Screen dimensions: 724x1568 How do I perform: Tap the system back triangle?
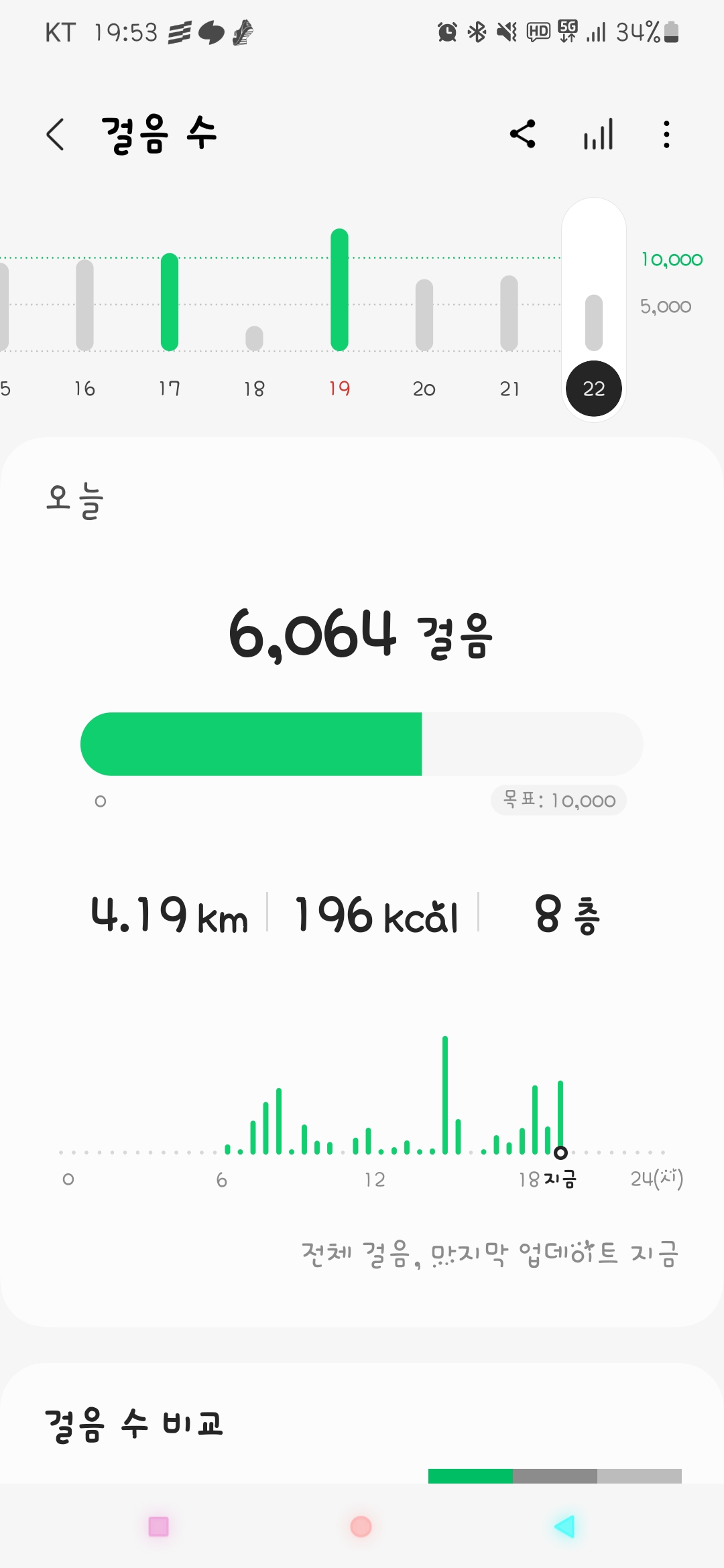pos(564,1526)
